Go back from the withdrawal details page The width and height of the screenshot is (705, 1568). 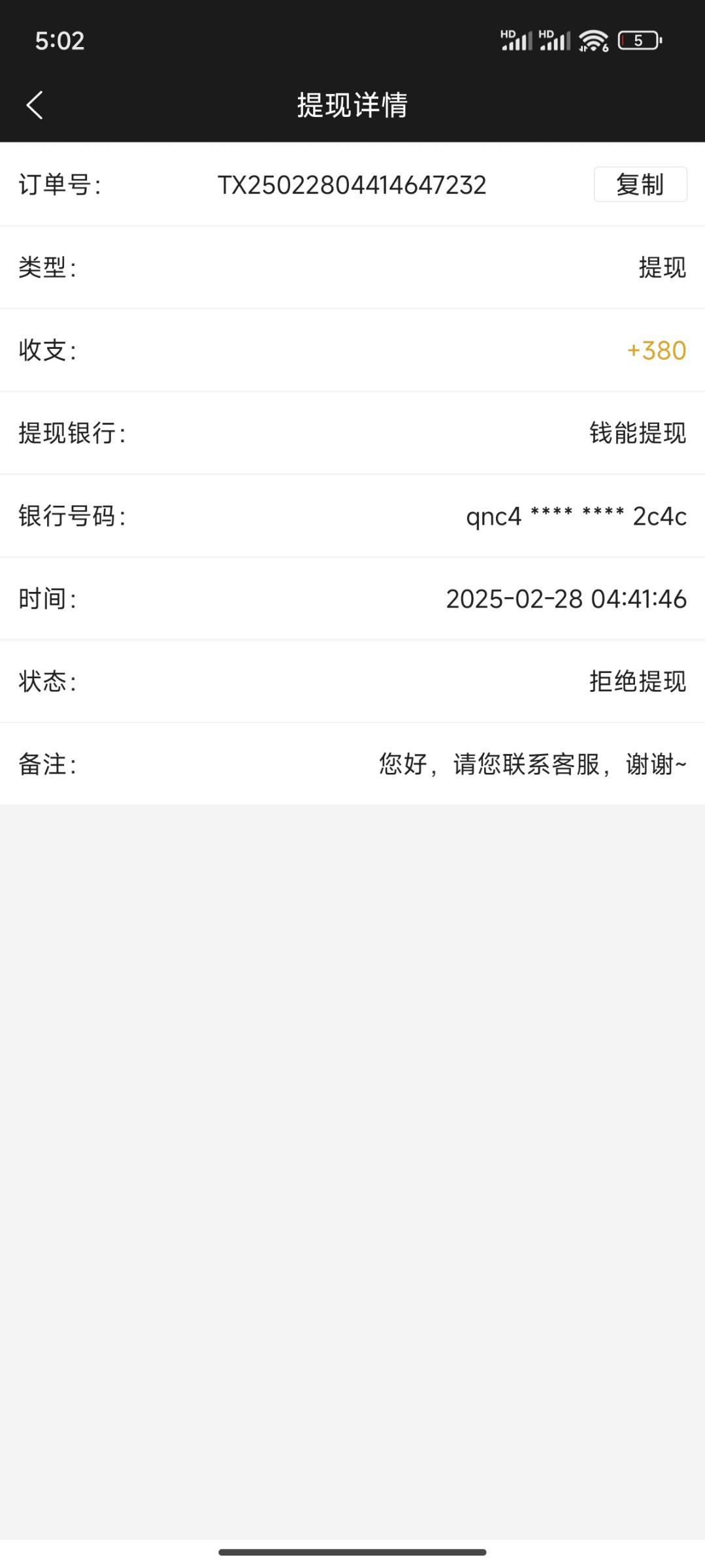coord(35,105)
